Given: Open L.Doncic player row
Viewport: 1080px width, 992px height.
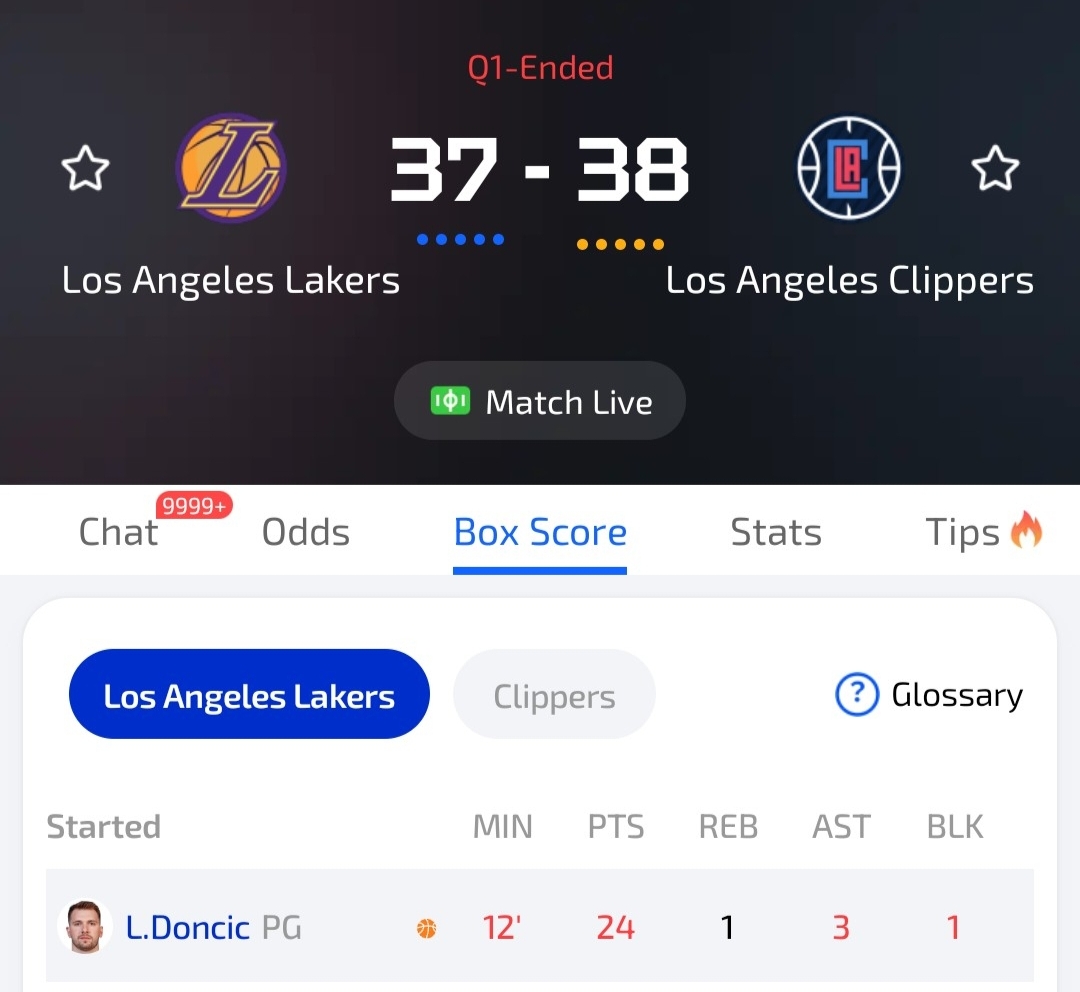Looking at the screenshot, I should (x=187, y=927).
